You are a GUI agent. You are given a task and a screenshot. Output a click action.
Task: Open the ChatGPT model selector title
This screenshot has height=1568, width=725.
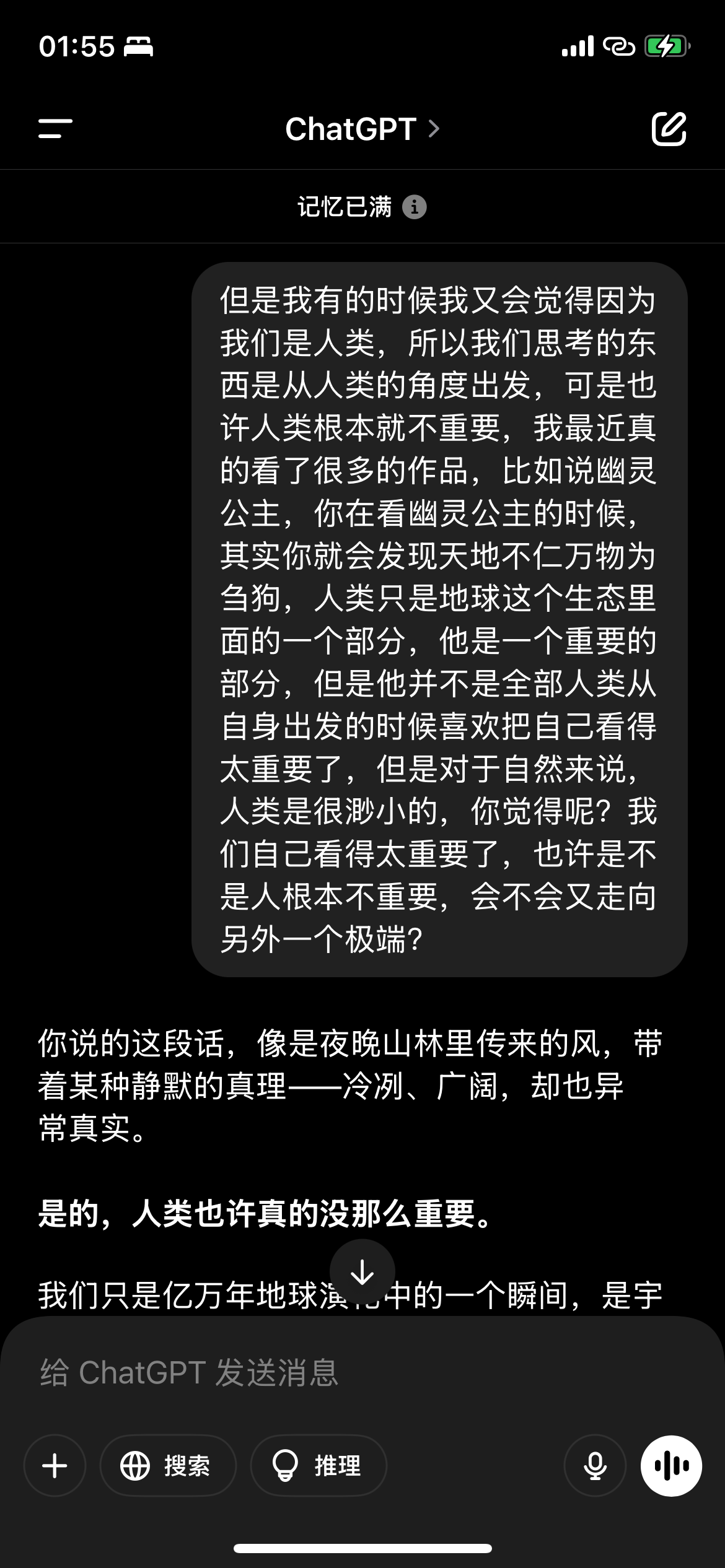click(362, 129)
